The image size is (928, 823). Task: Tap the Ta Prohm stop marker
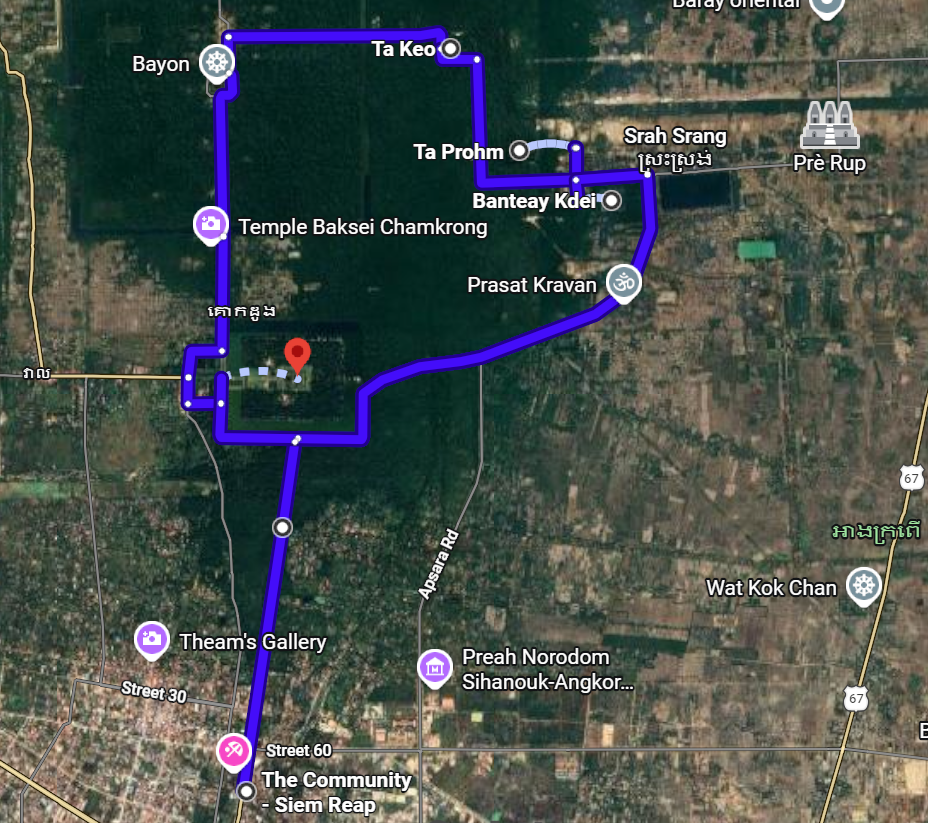tap(519, 151)
